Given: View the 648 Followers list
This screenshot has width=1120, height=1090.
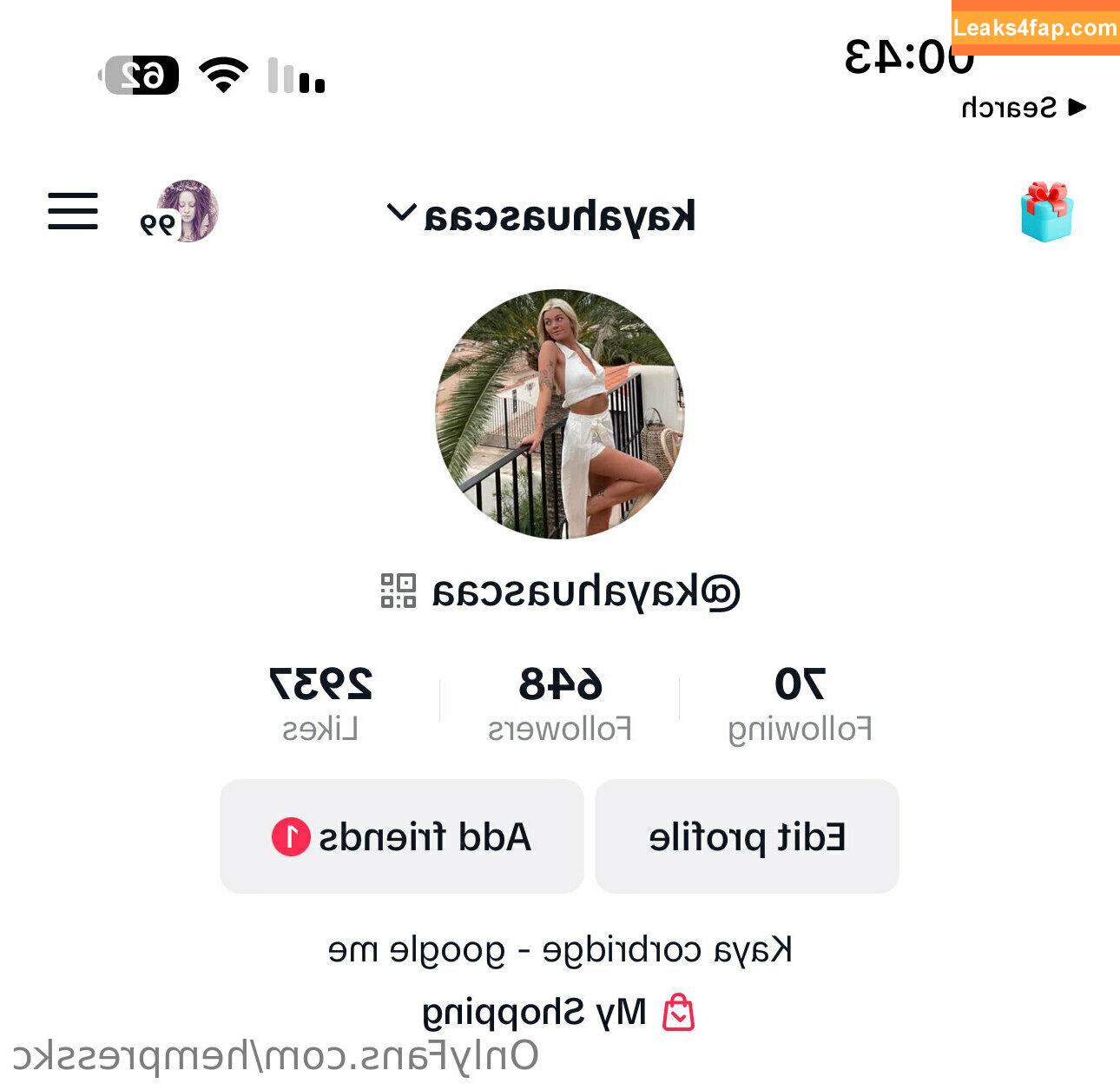Looking at the screenshot, I should click(560, 704).
